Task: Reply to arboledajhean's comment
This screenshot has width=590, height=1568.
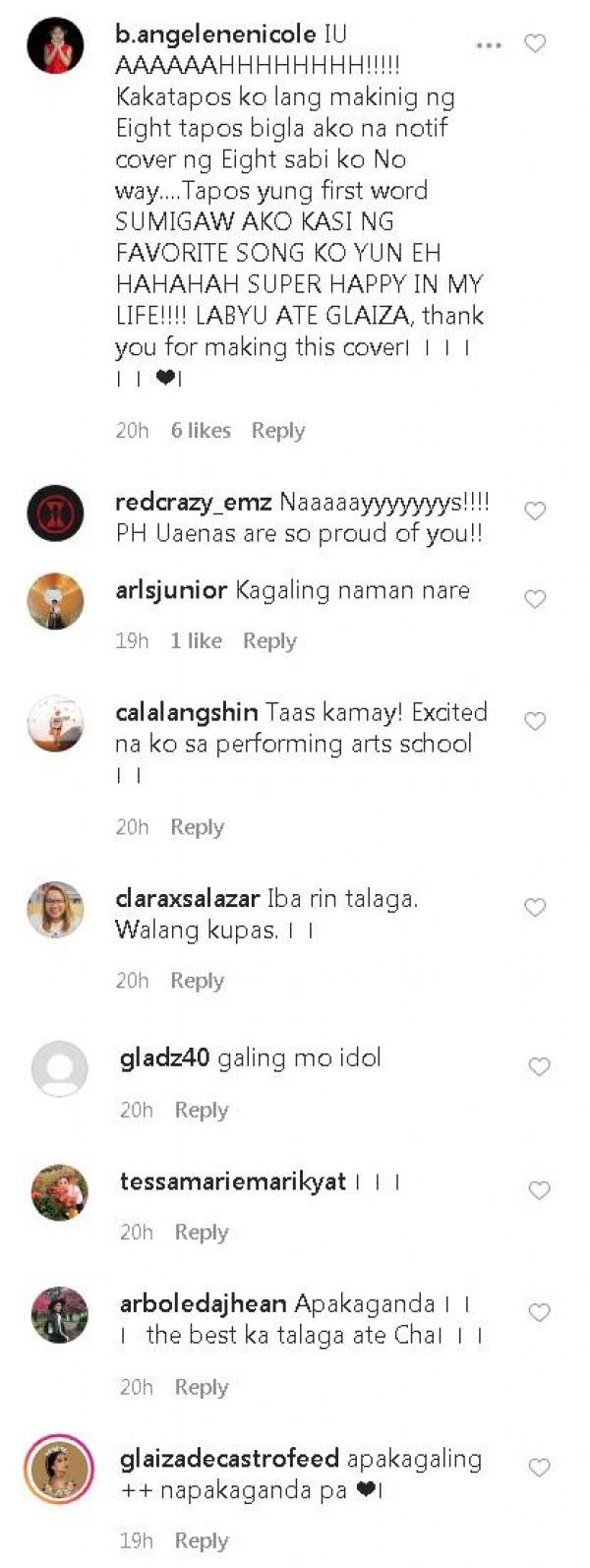Action: (x=201, y=1388)
